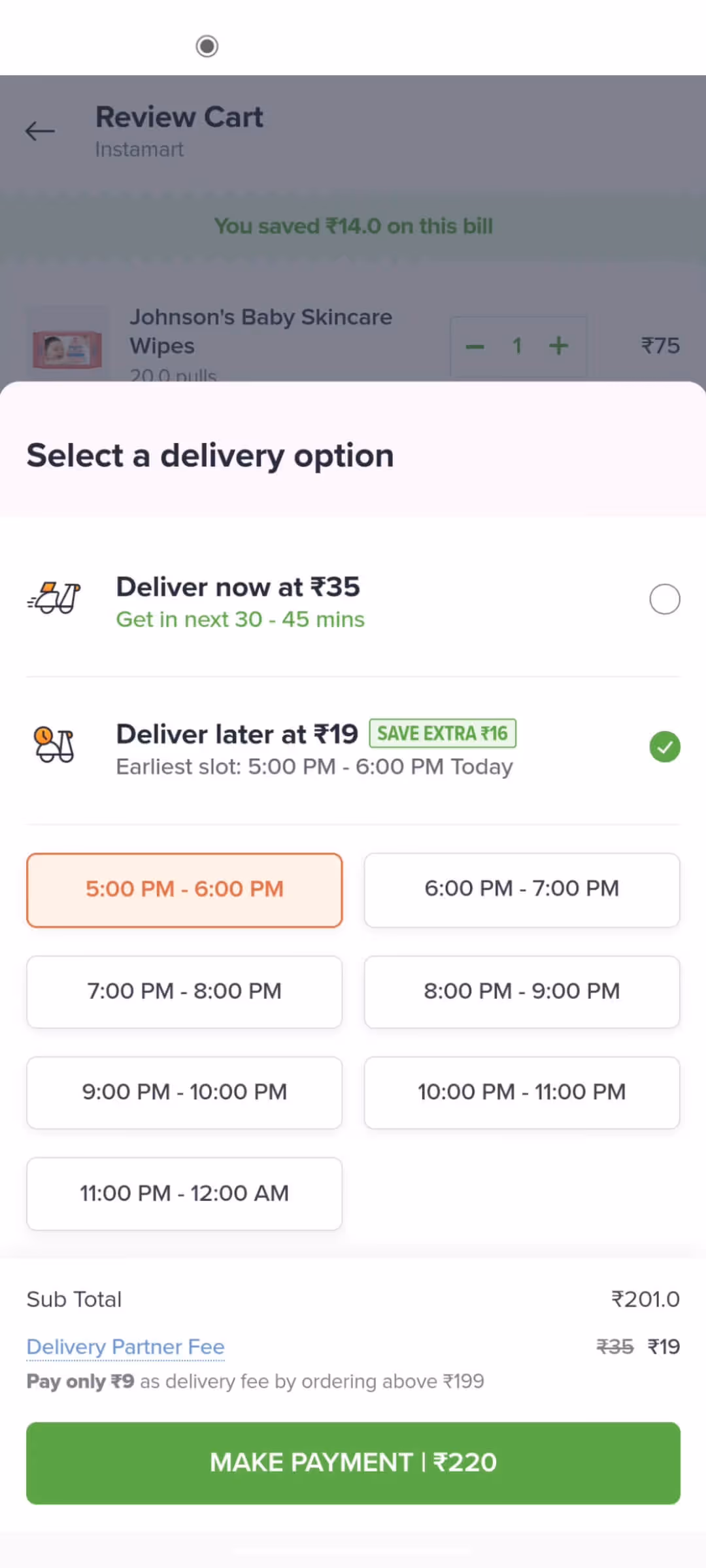Image resolution: width=706 pixels, height=1568 pixels.
Task: Open the Delivery Partner Fee details link
Action: pyautogui.click(x=126, y=1347)
